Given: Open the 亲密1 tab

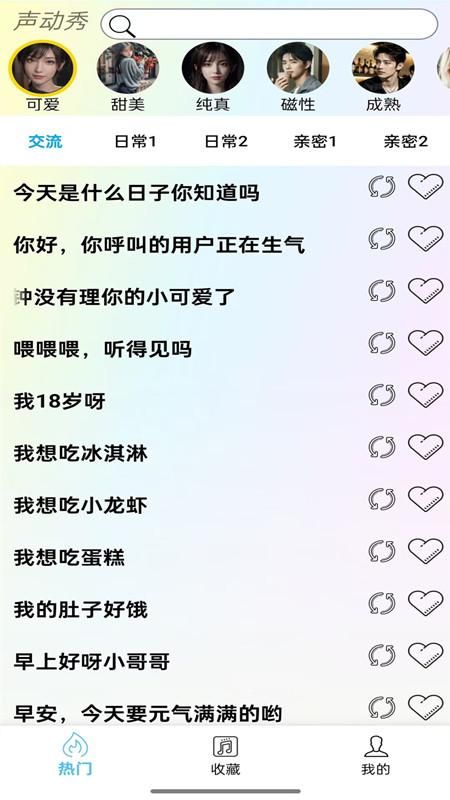Looking at the screenshot, I should (x=315, y=141).
